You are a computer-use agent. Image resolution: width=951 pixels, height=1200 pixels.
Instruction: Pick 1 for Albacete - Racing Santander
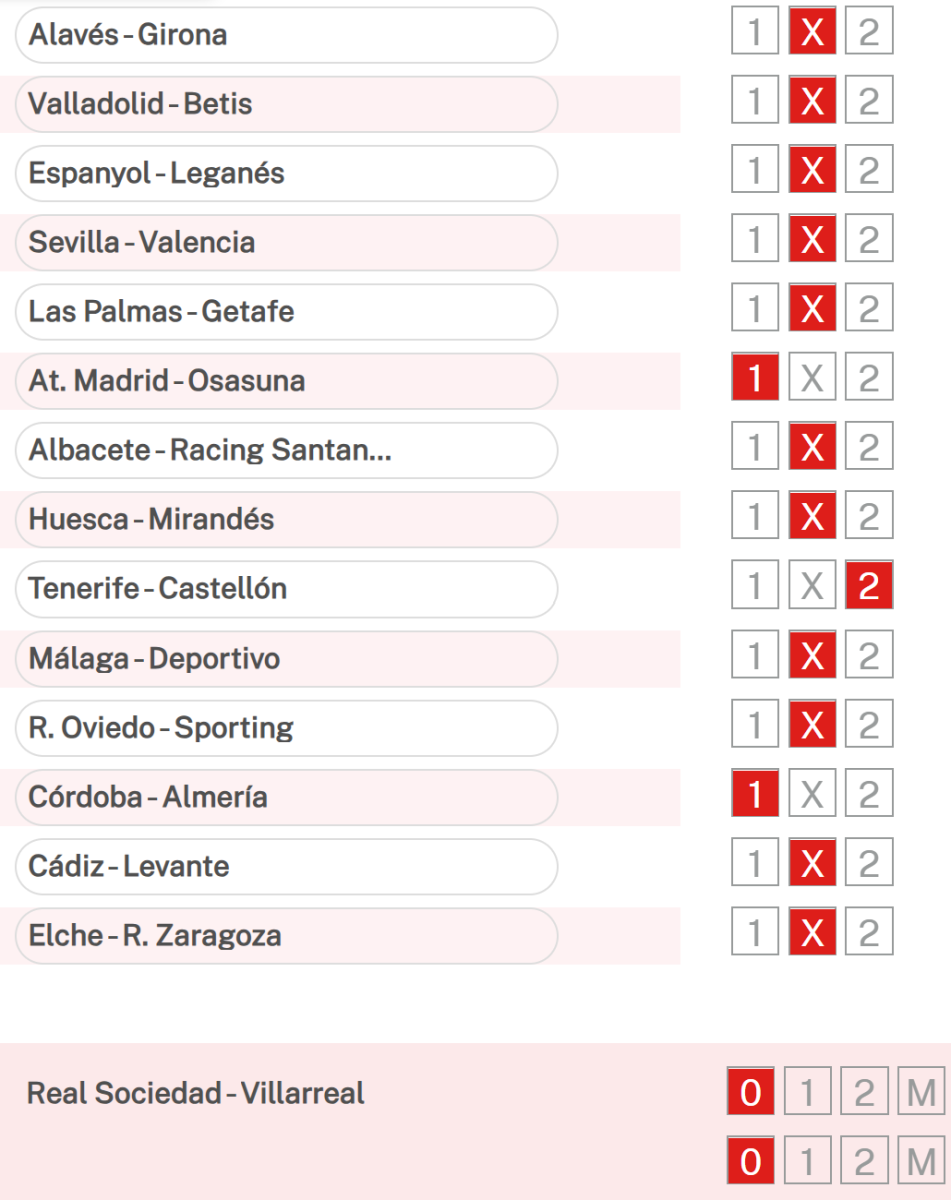click(755, 449)
